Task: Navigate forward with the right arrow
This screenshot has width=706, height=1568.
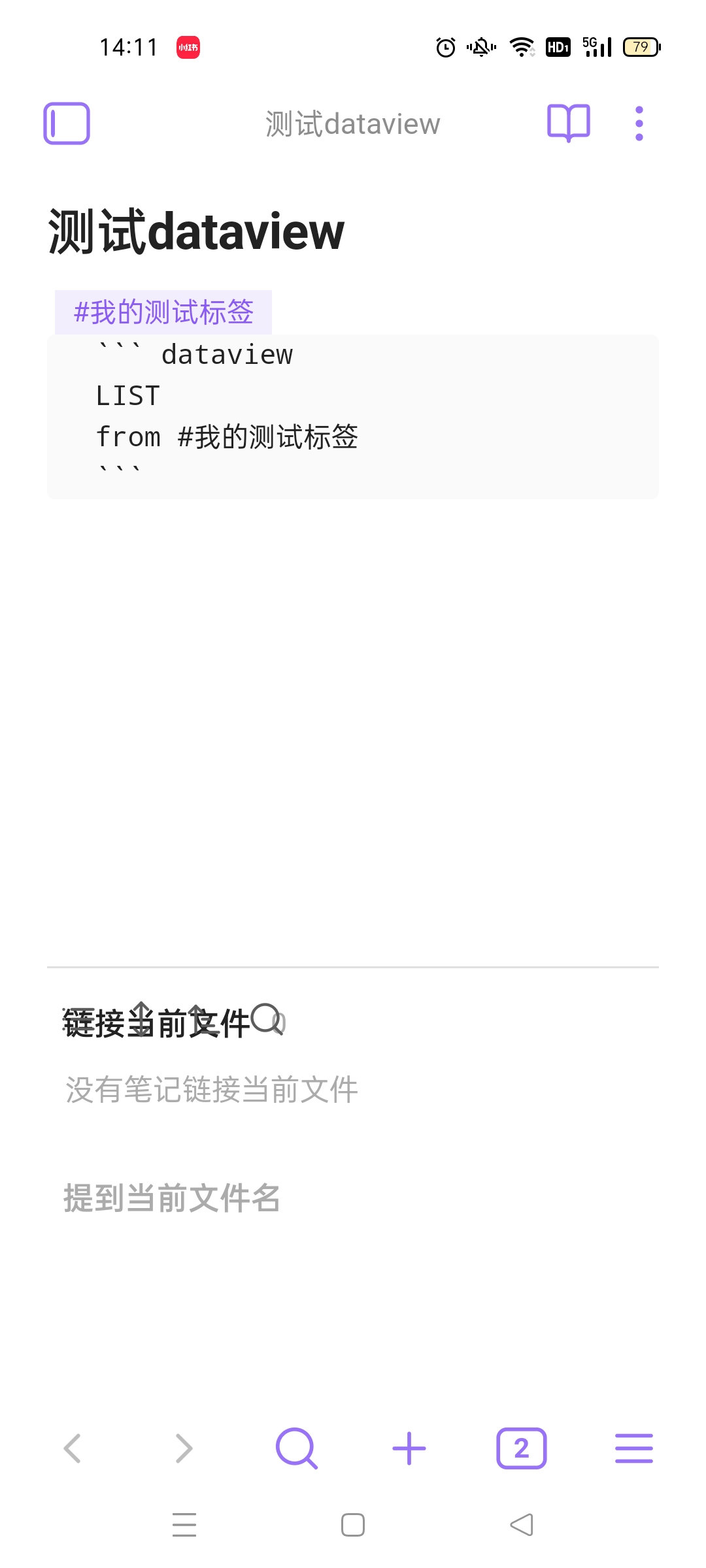Action: (184, 1448)
